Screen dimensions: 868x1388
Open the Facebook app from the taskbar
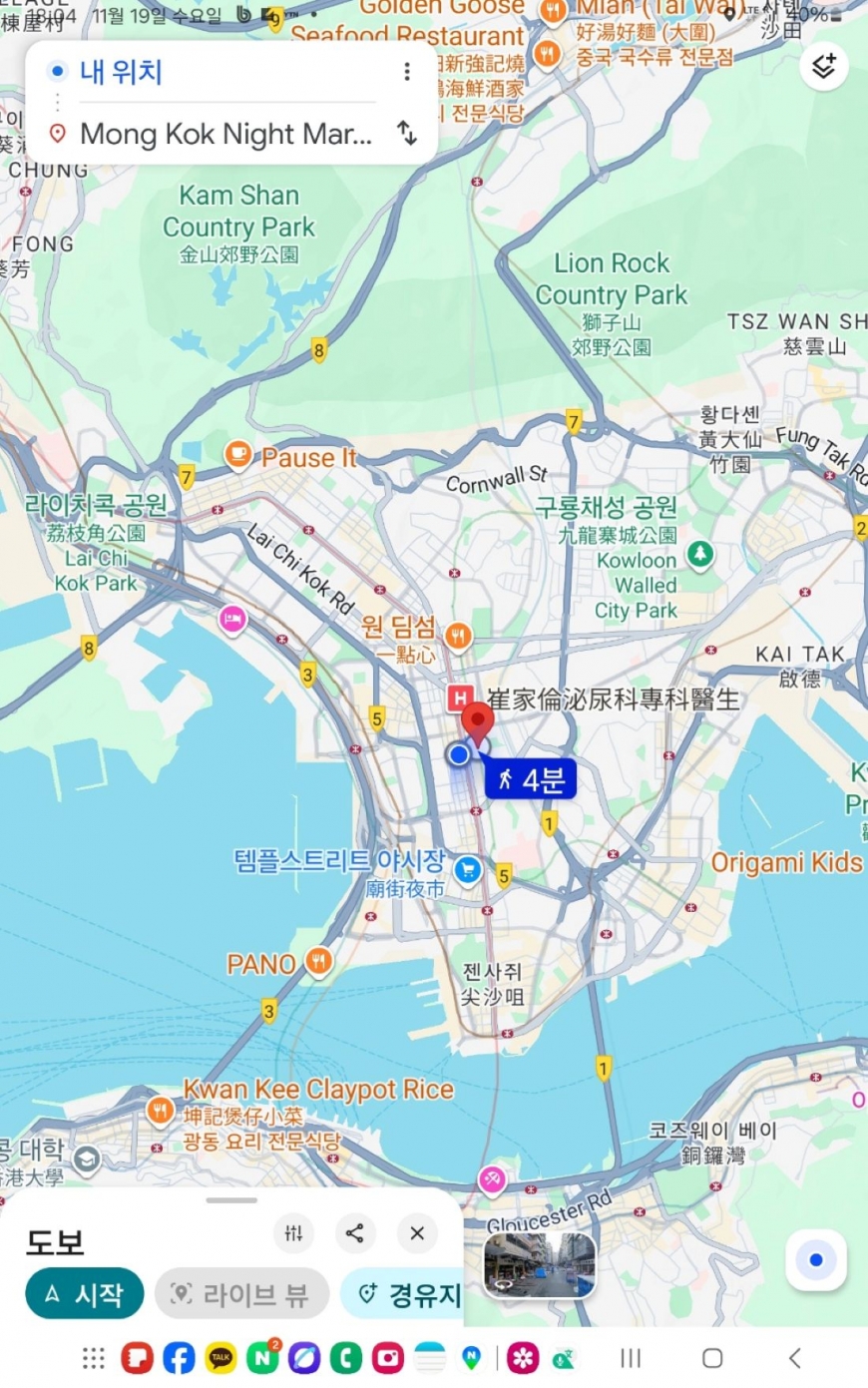[179, 1358]
